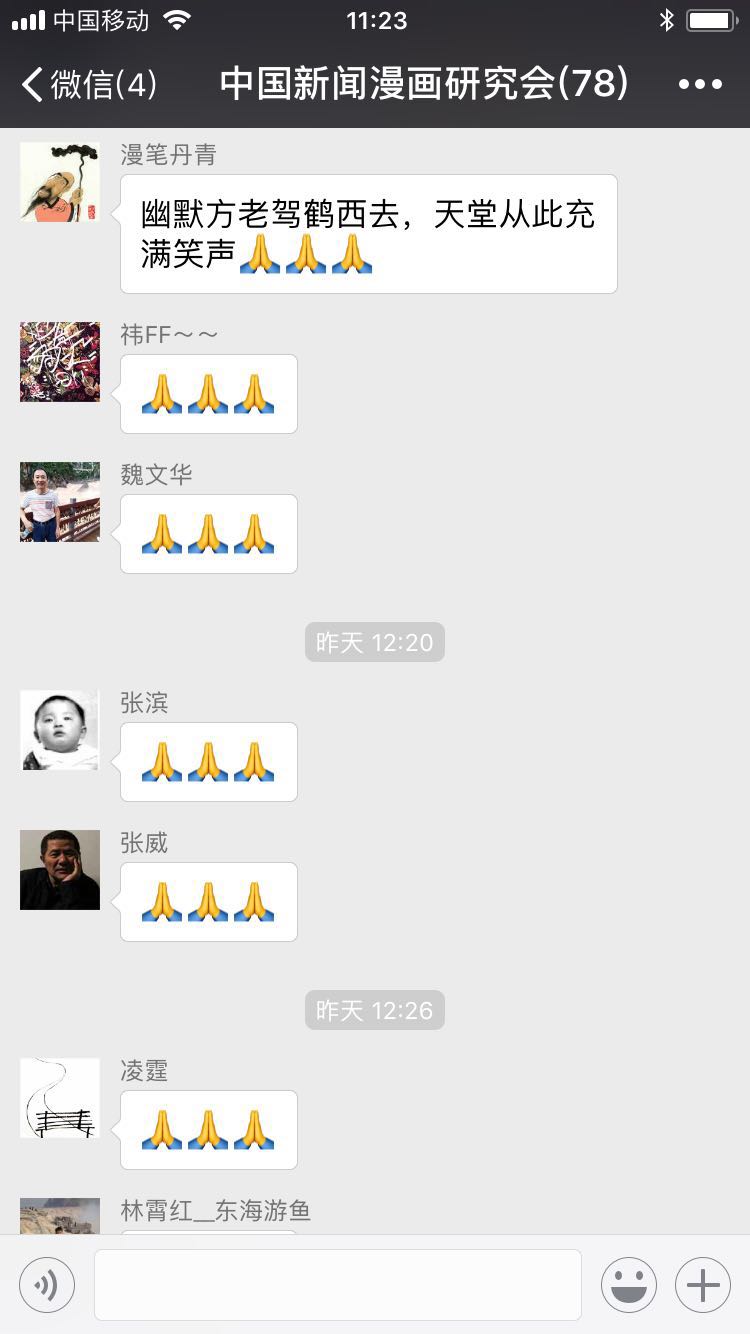Tap the message text field

point(338,1285)
